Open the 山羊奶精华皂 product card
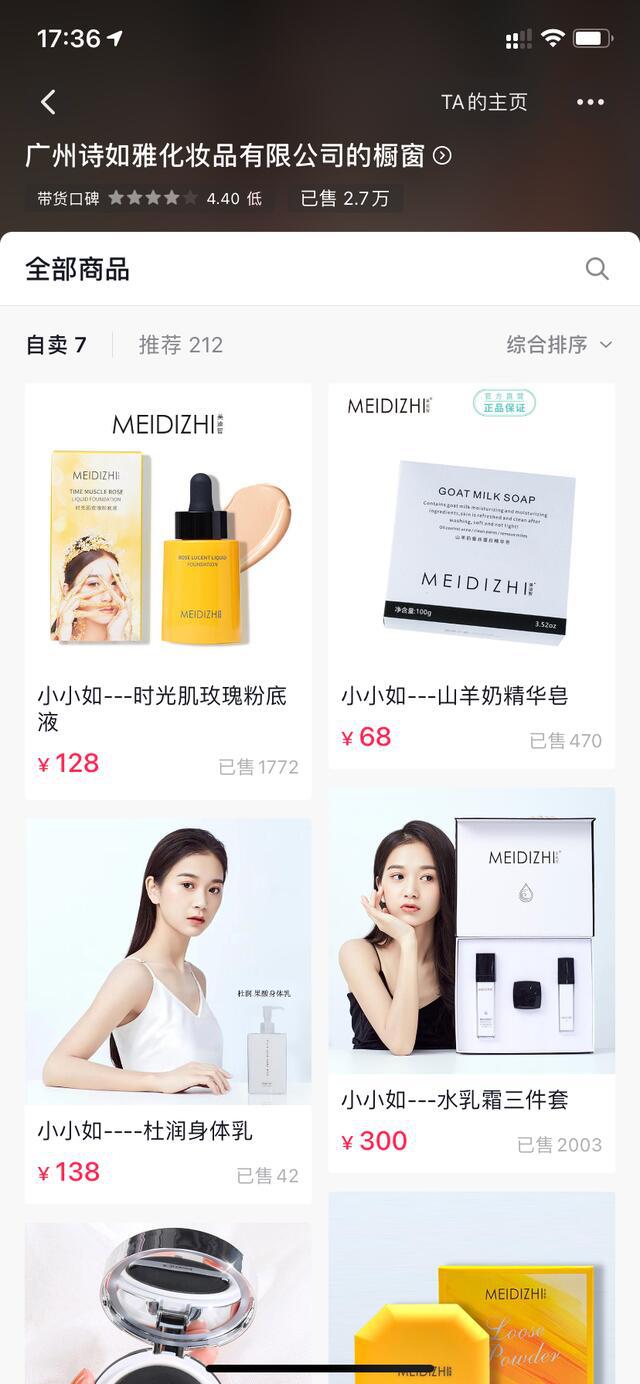Viewport: 640px width, 1384px height. (471, 575)
